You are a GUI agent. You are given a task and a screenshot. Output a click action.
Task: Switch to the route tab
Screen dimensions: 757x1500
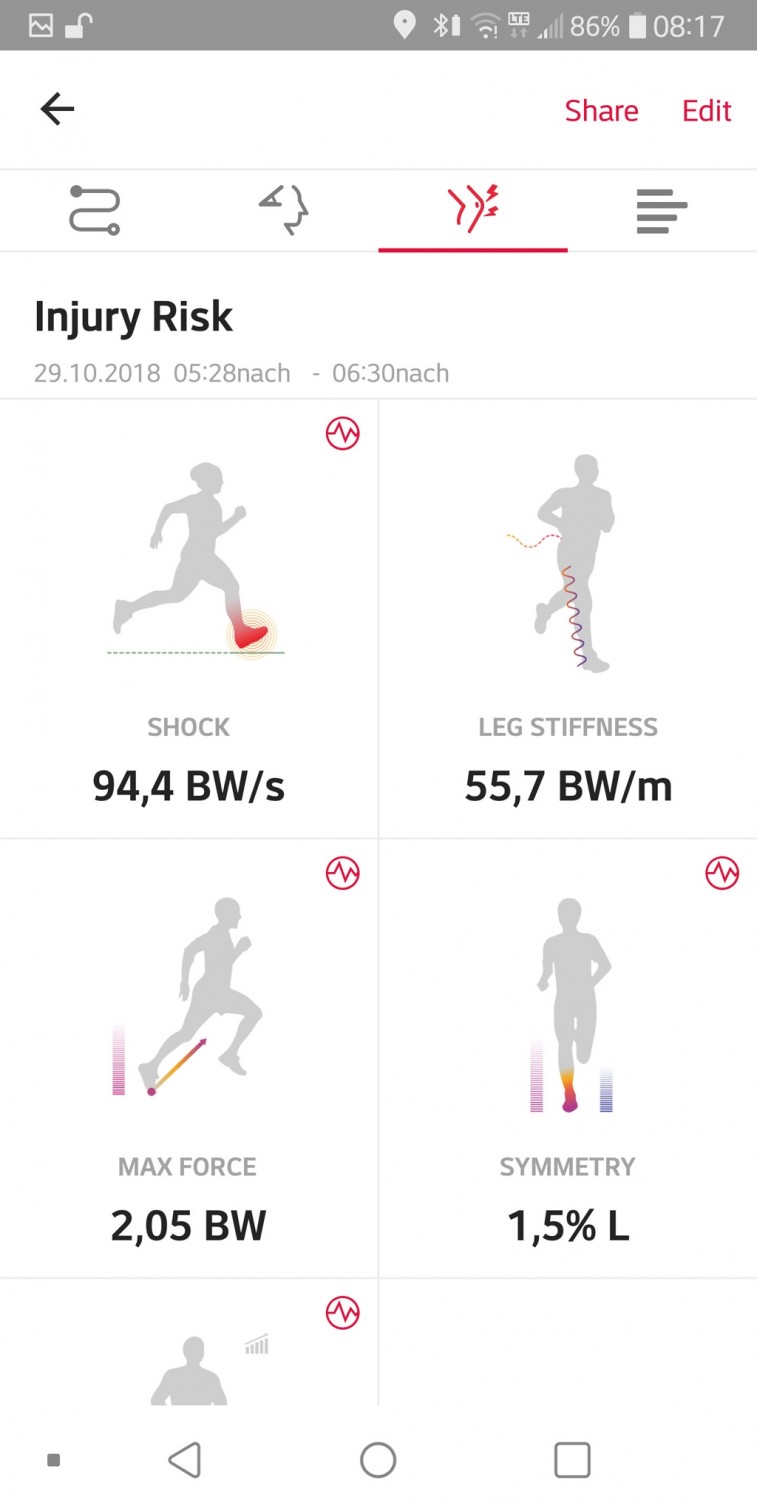click(x=95, y=211)
